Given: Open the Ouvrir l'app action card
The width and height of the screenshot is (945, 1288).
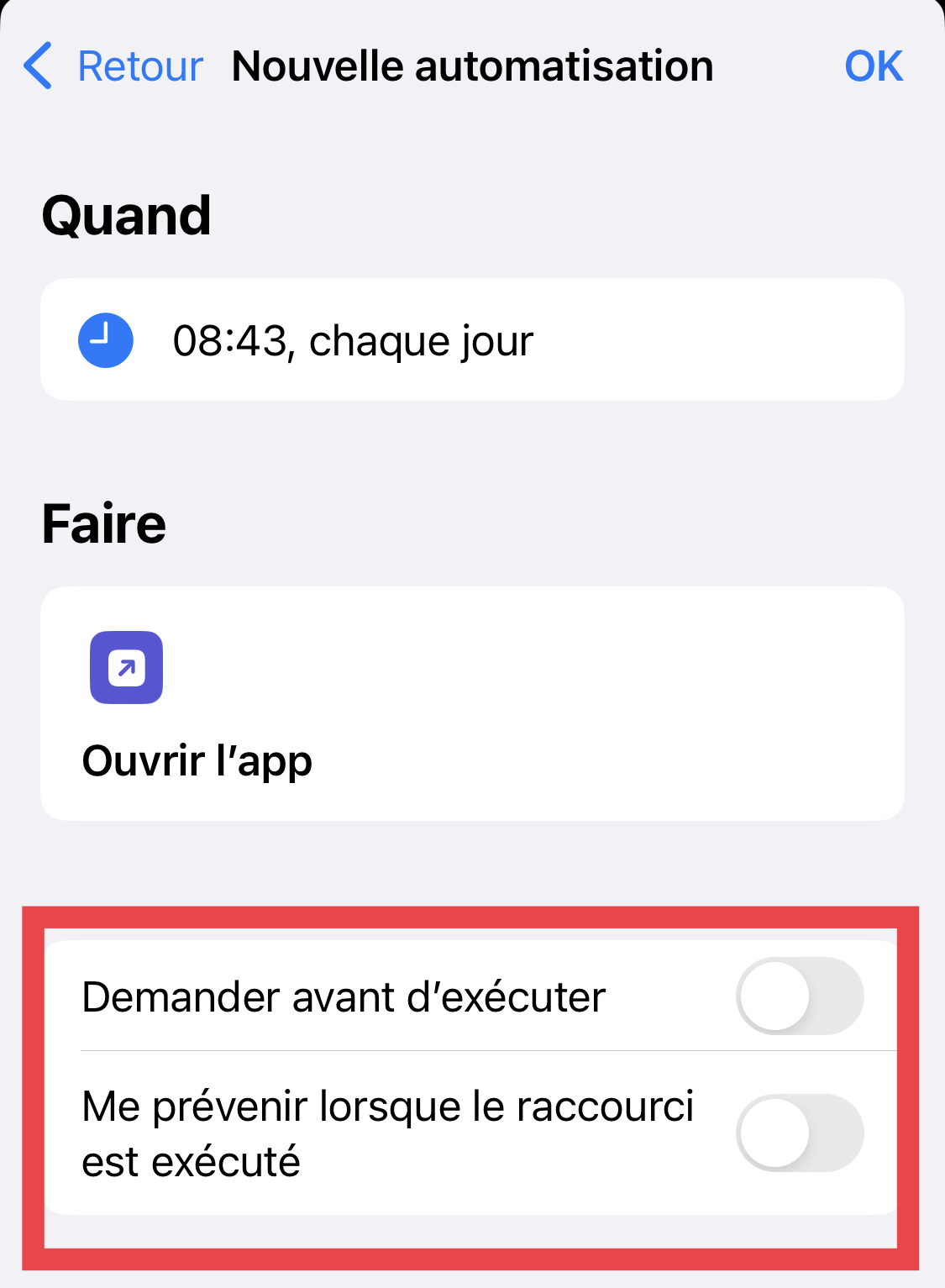Looking at the screenshot, I should tap(472, 704).
